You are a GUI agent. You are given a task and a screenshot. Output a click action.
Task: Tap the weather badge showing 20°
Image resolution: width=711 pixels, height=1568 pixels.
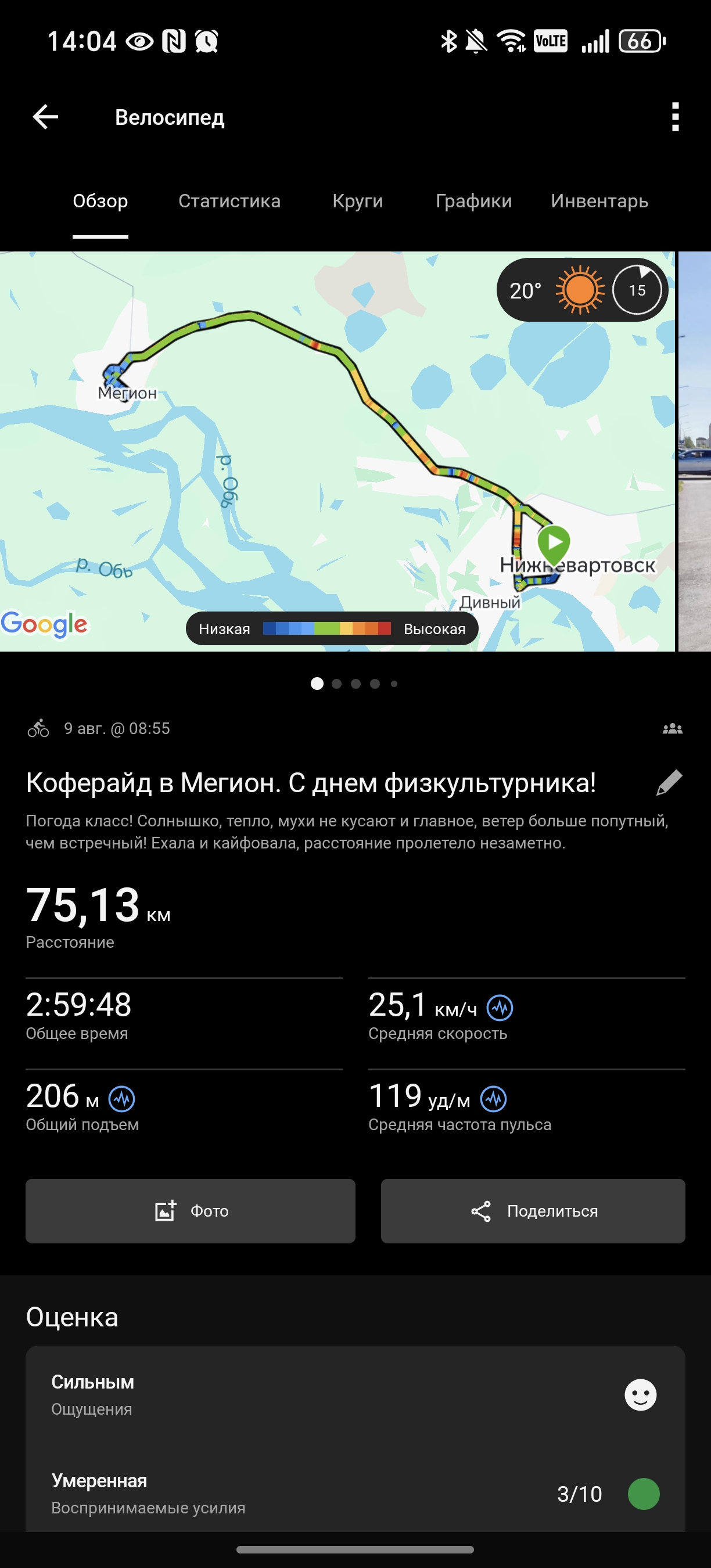tap(583, 290)
